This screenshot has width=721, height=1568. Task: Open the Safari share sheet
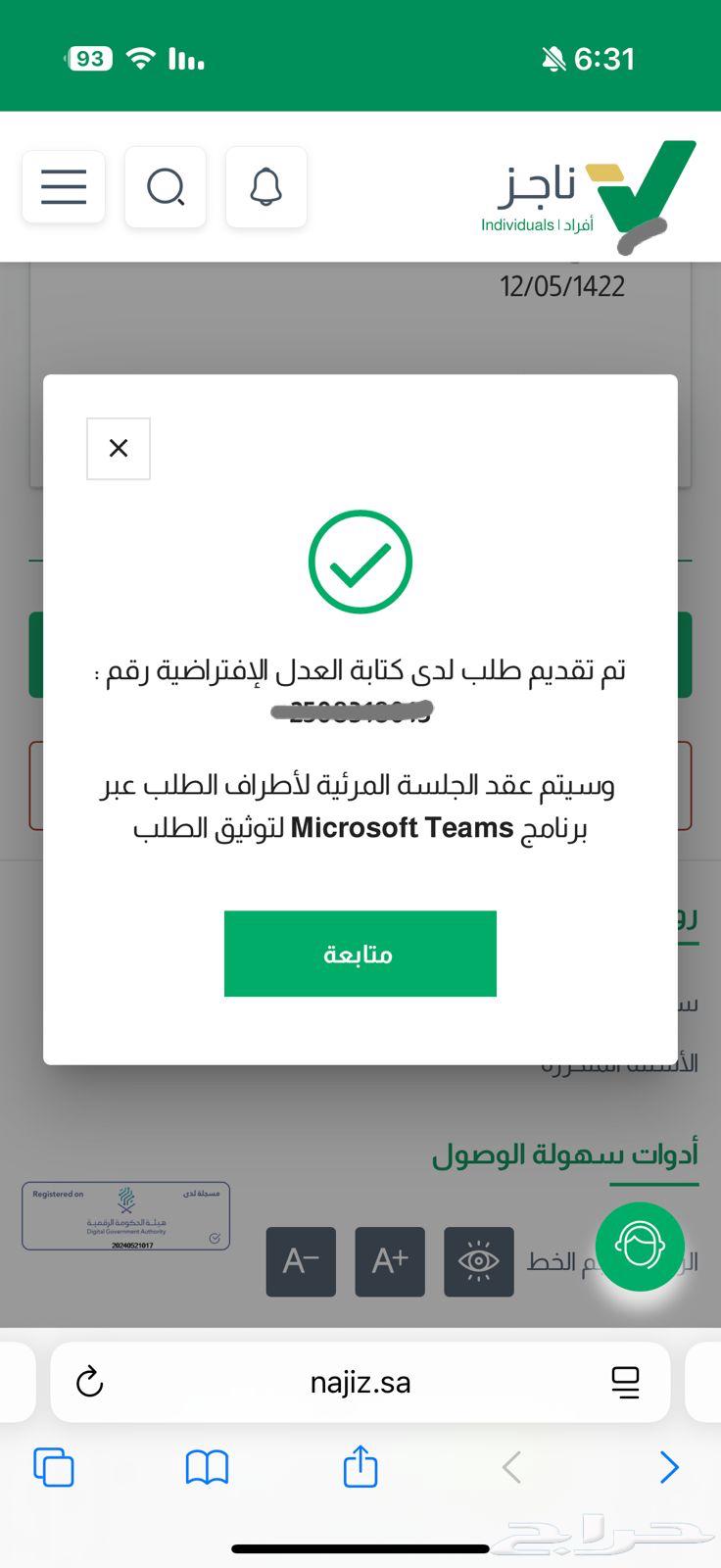(x=360, y=1467)
